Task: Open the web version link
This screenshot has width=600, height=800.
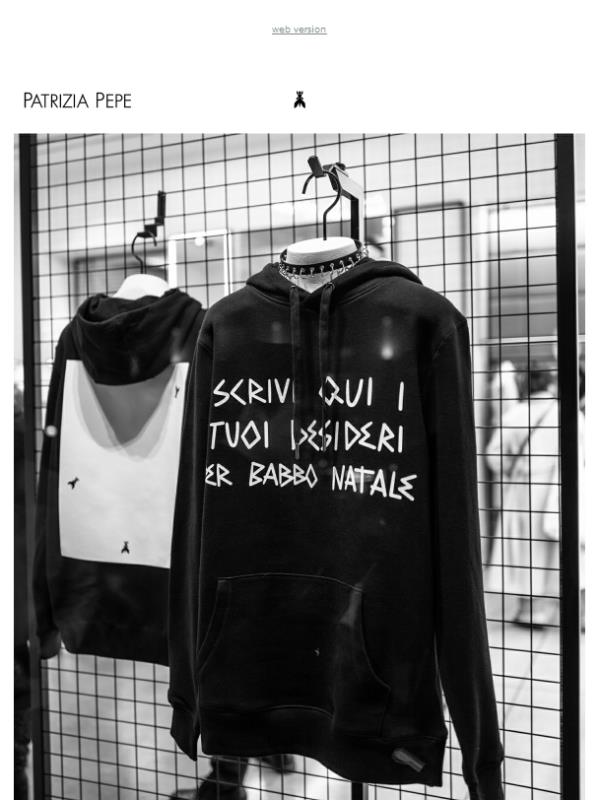Action: point(298,29)
